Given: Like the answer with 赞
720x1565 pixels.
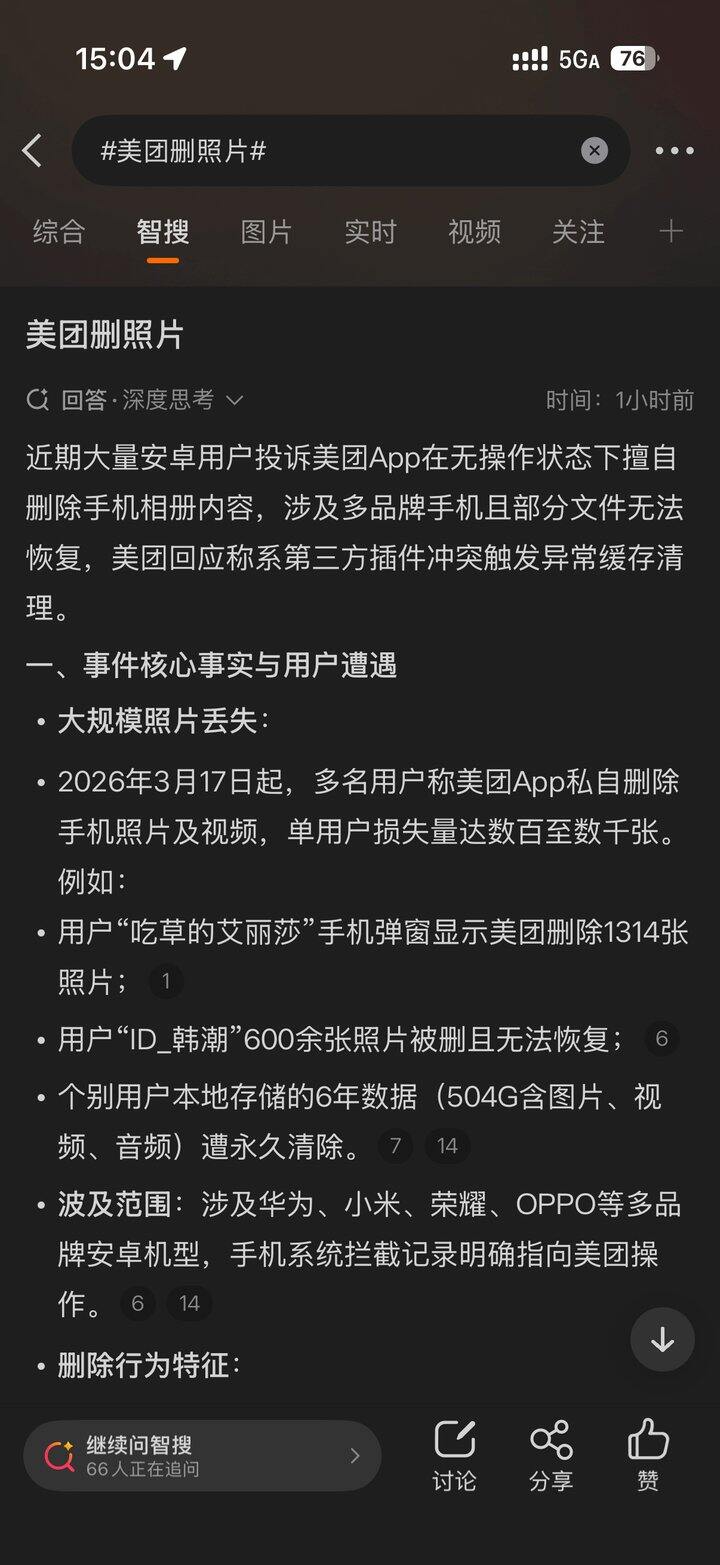Looking at the screenshot, I should click(x=648, y=1456).
